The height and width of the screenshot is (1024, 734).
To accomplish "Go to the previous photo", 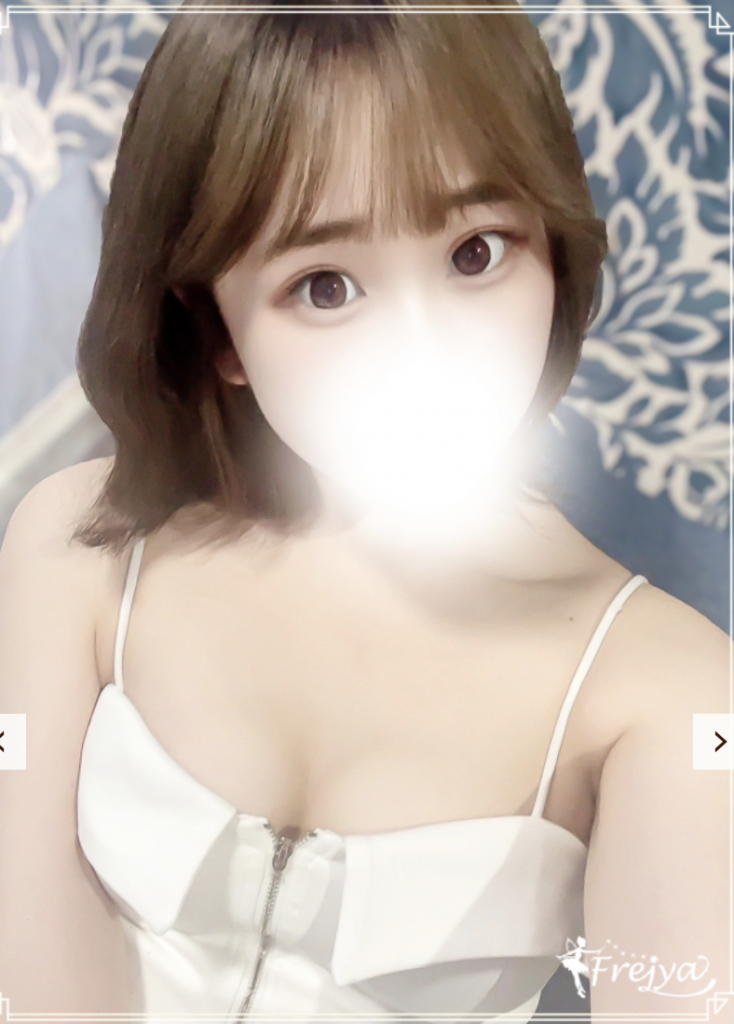I will tap(10, 741).
